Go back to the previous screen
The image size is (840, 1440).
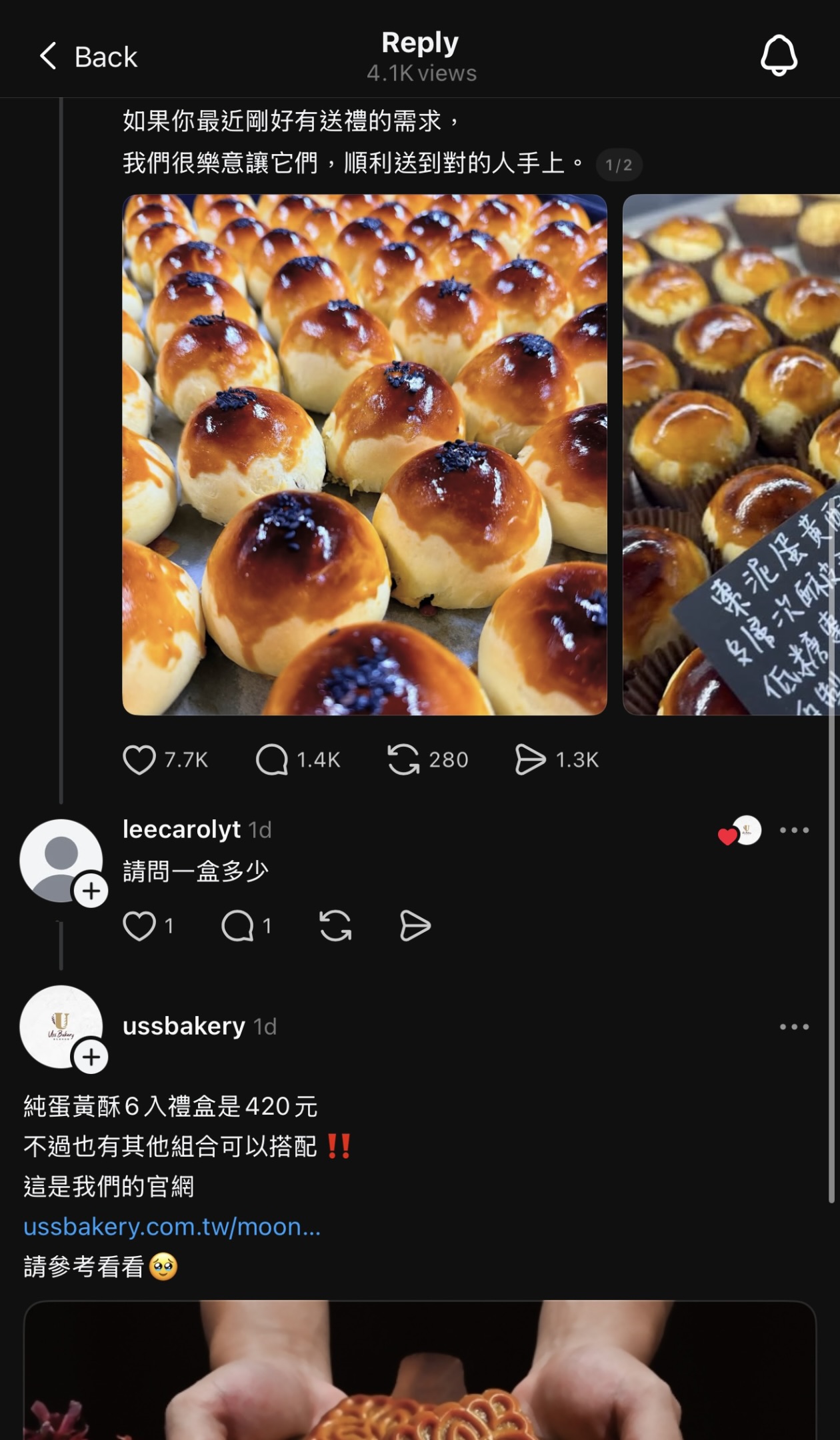click(88, 57)
